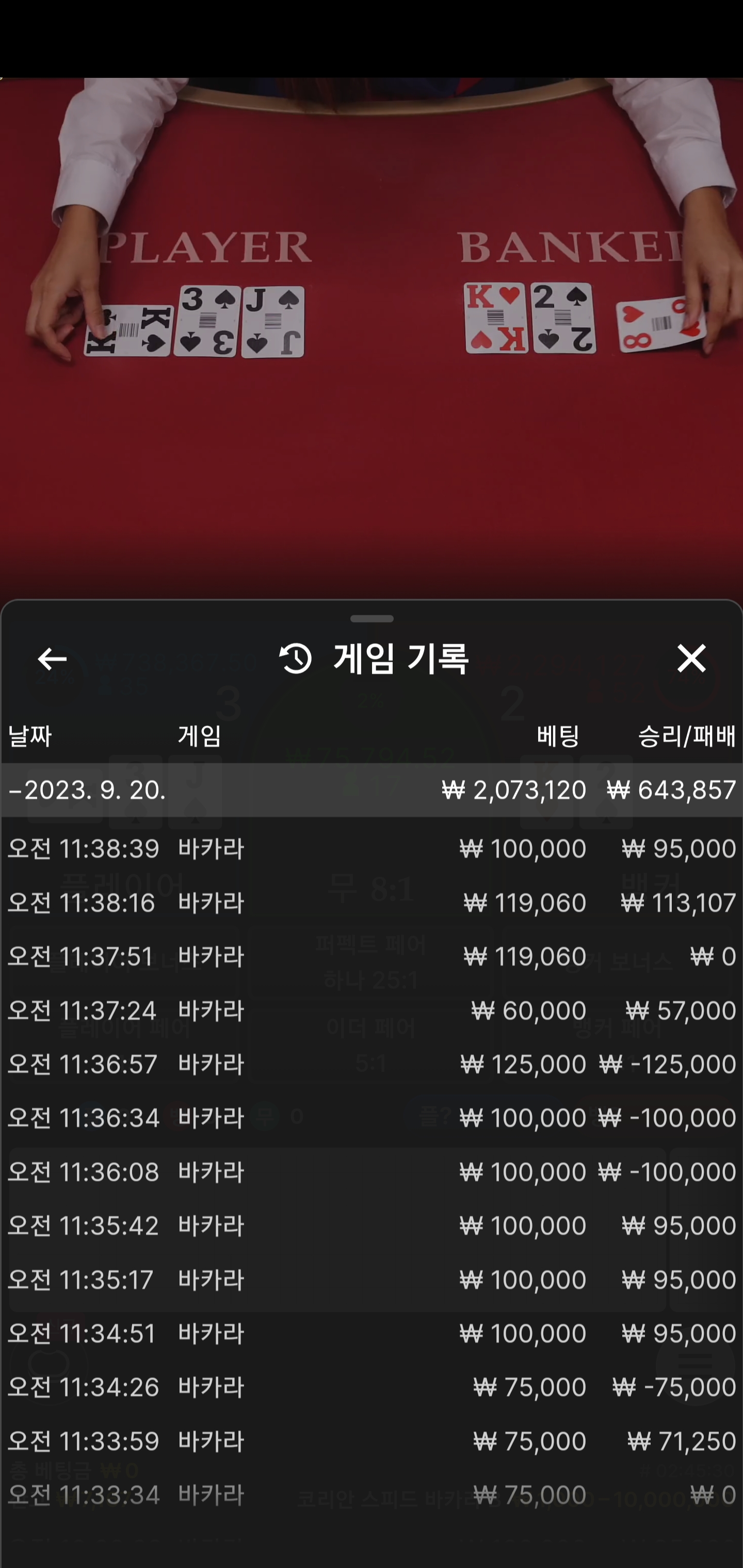This screenshot has width=743, height=1568.
Task: Open the 11:37:24 baccarat round record
Action: pos(372,1010)
